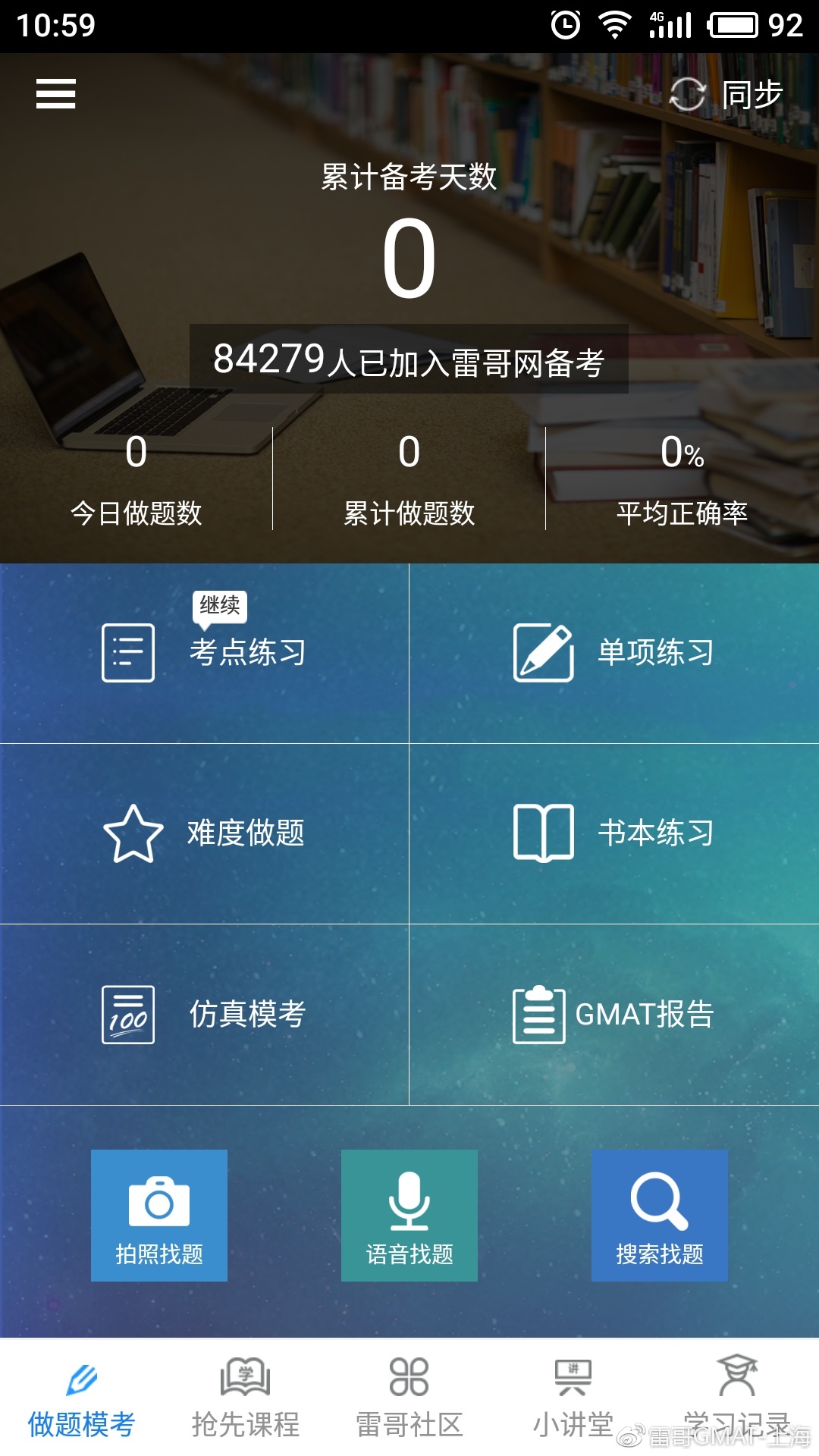The width and height of the screenshot is (819, 1456).
Task: Open 书本练习 book practice
Action: pos(614,833)
